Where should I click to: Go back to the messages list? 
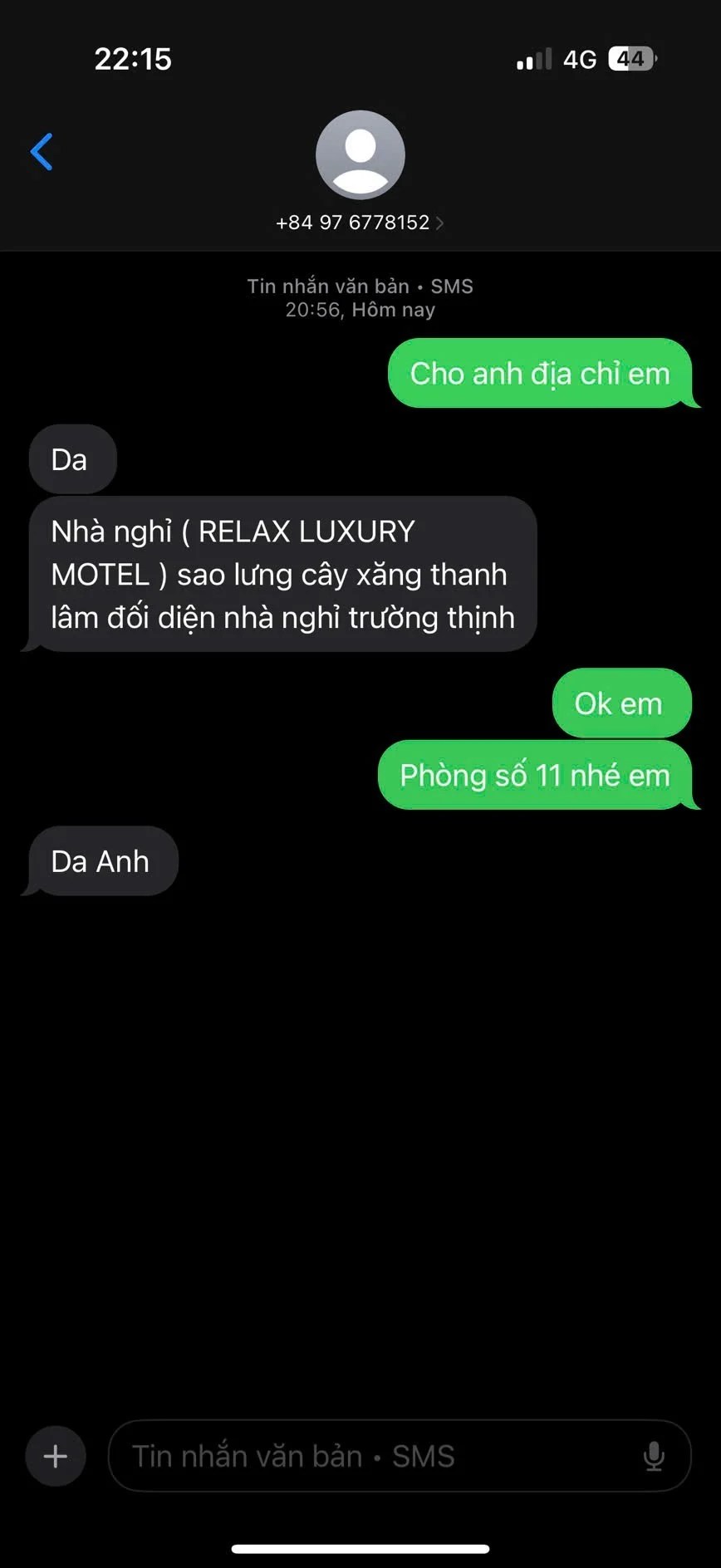click(42, 152)
